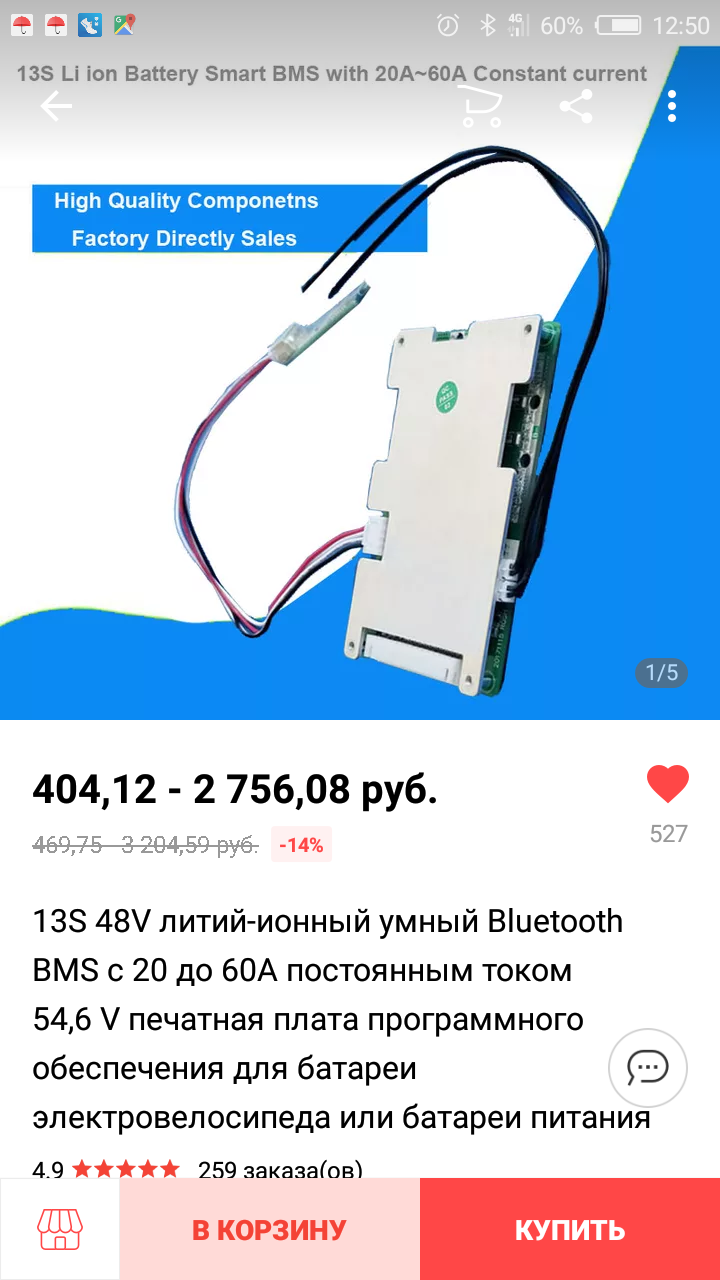Open the shopping cart icon
This screenshot has width=720, height=1280.
coord(479,106)
